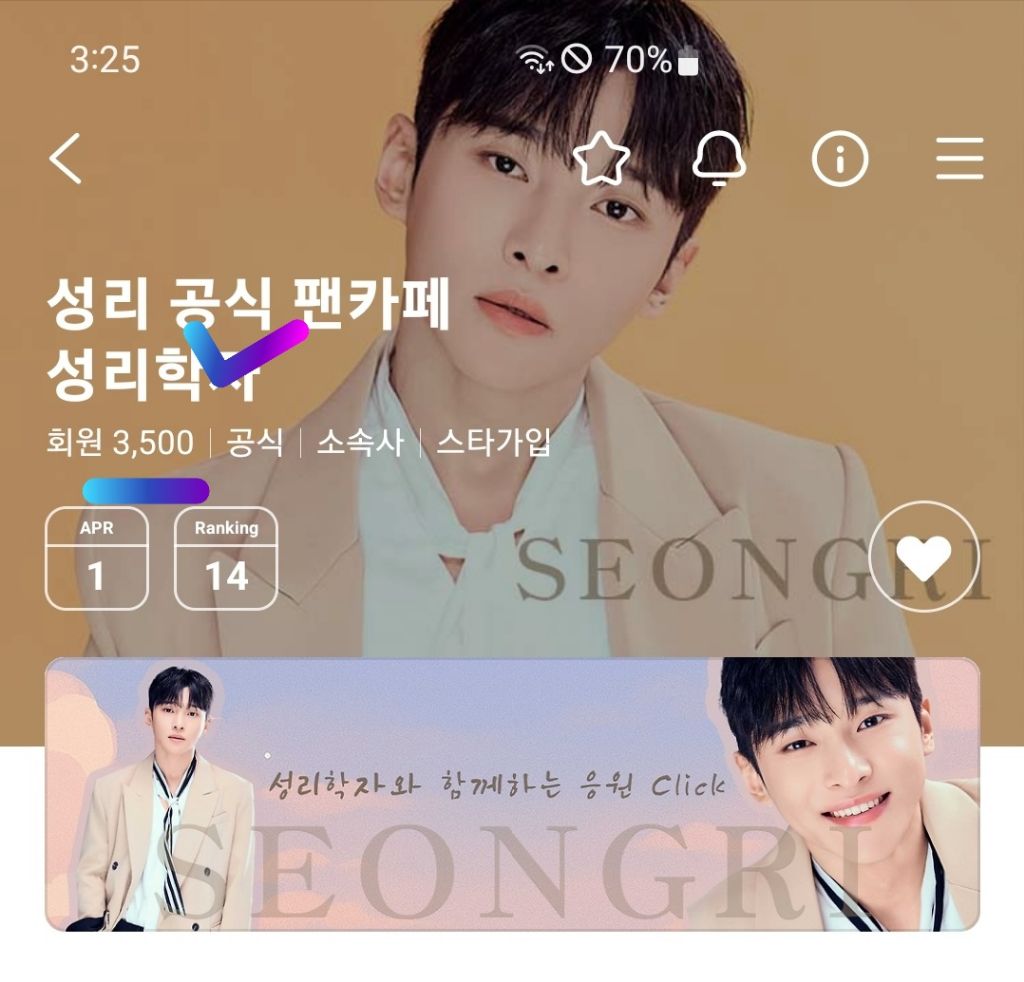
Task: Open the APR 1 calendar box
Action: click(x=97, y=558)
